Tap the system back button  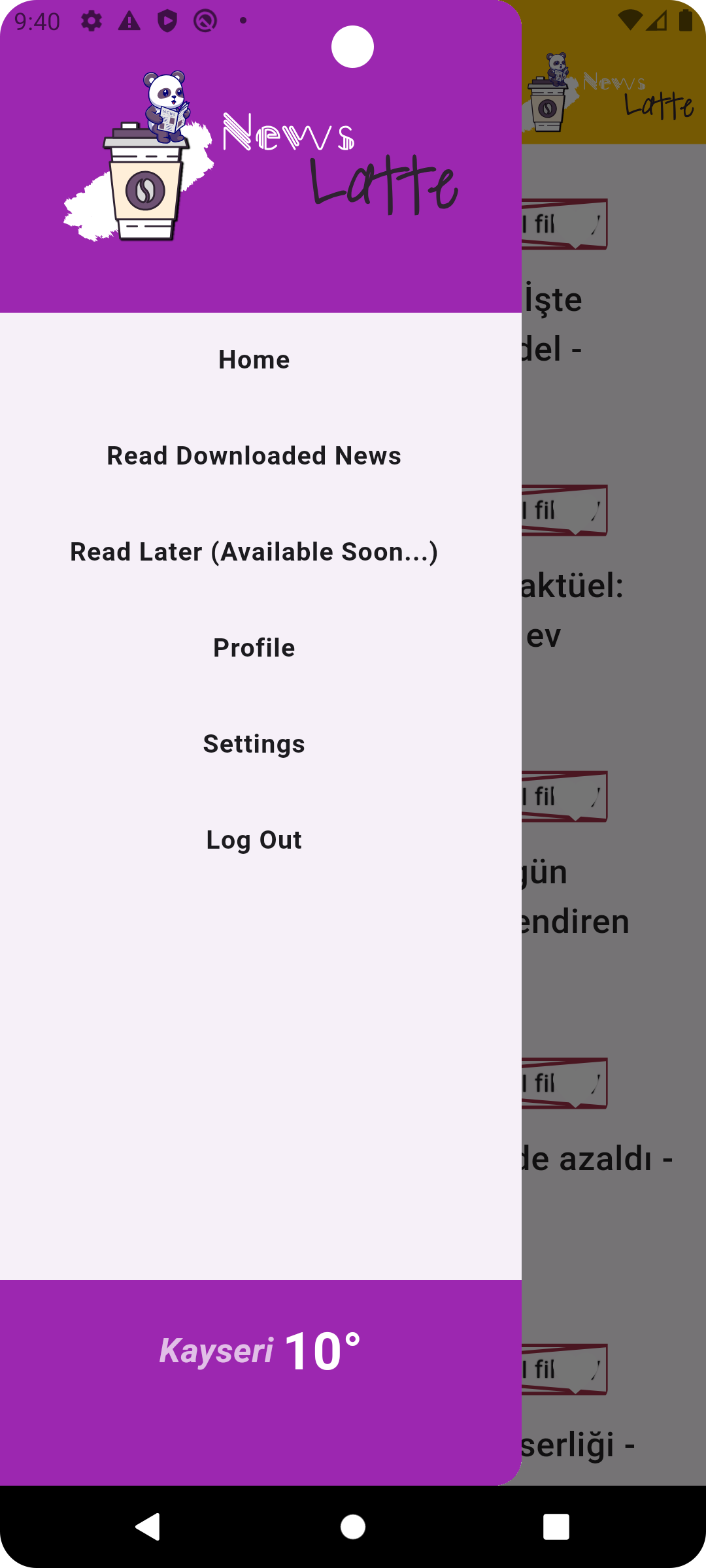pos(148,1527)
